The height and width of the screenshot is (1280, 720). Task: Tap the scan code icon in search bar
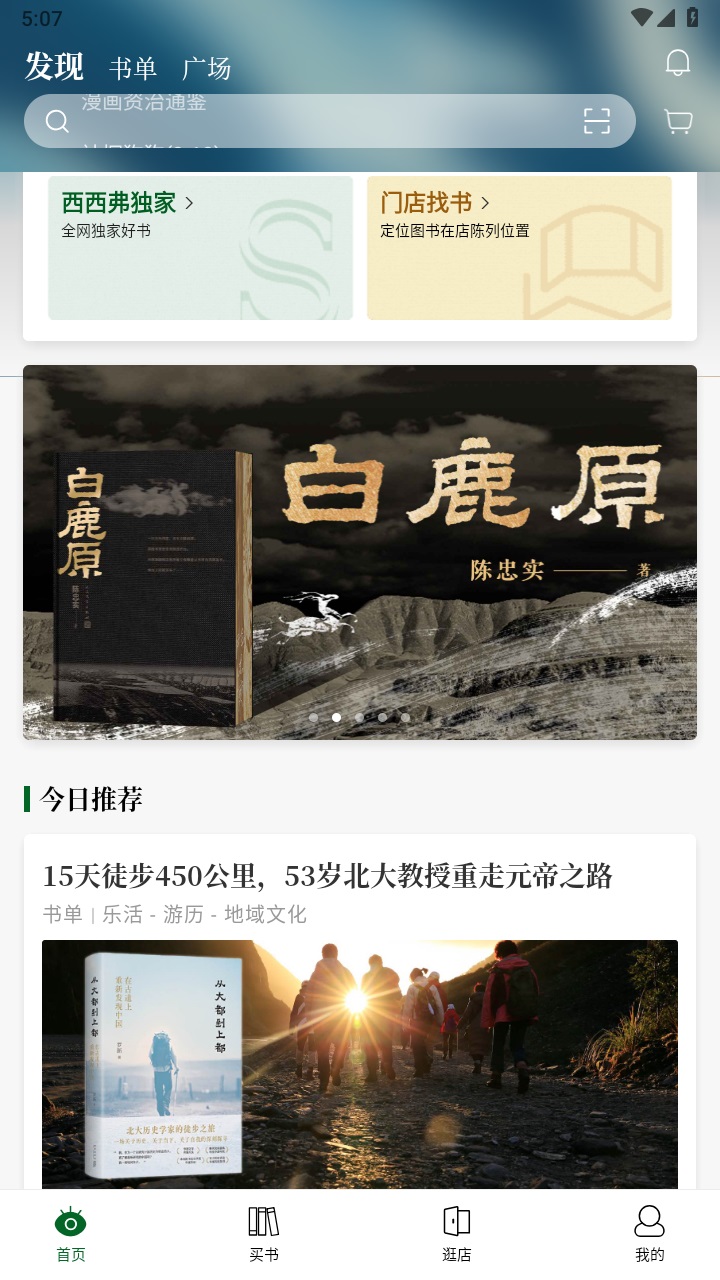pos(596,121)
